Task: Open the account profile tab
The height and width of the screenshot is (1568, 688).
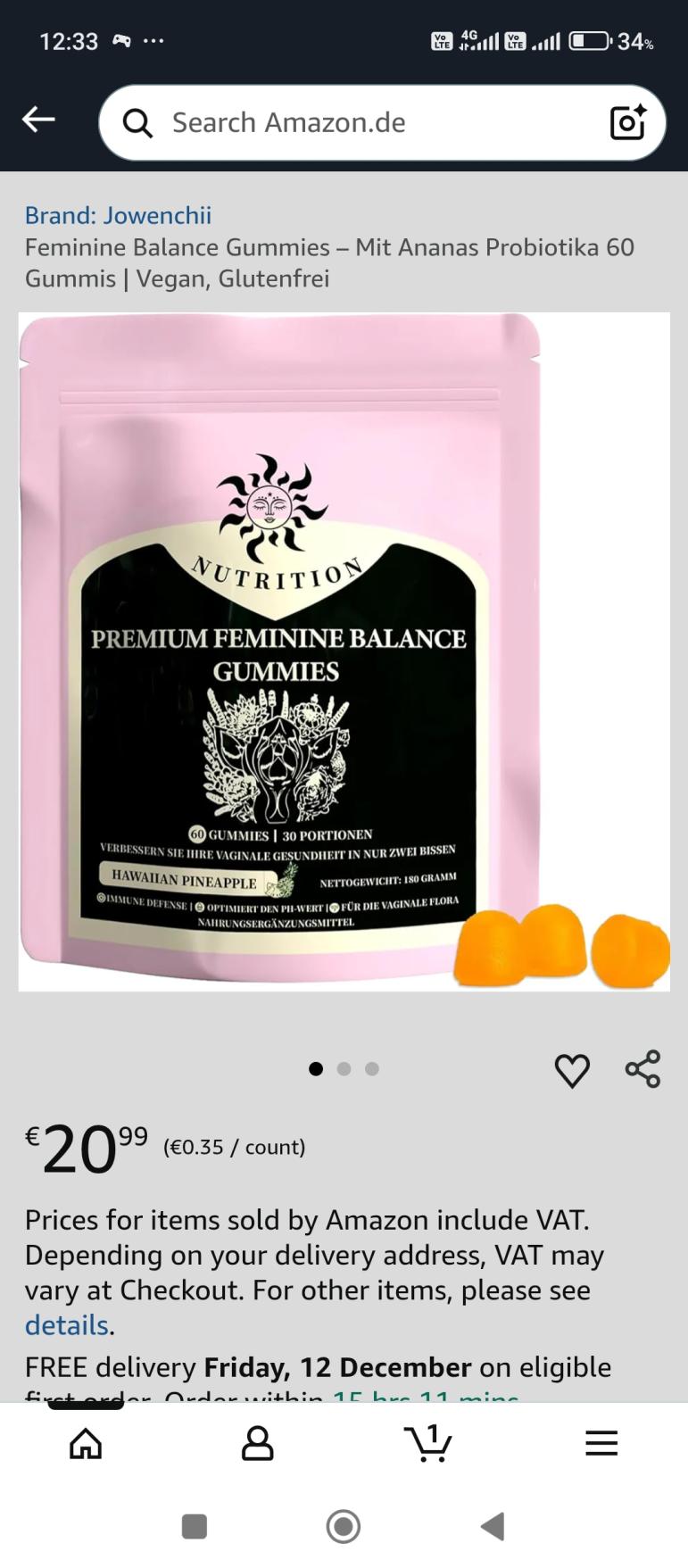Action: pos(258,1443)
